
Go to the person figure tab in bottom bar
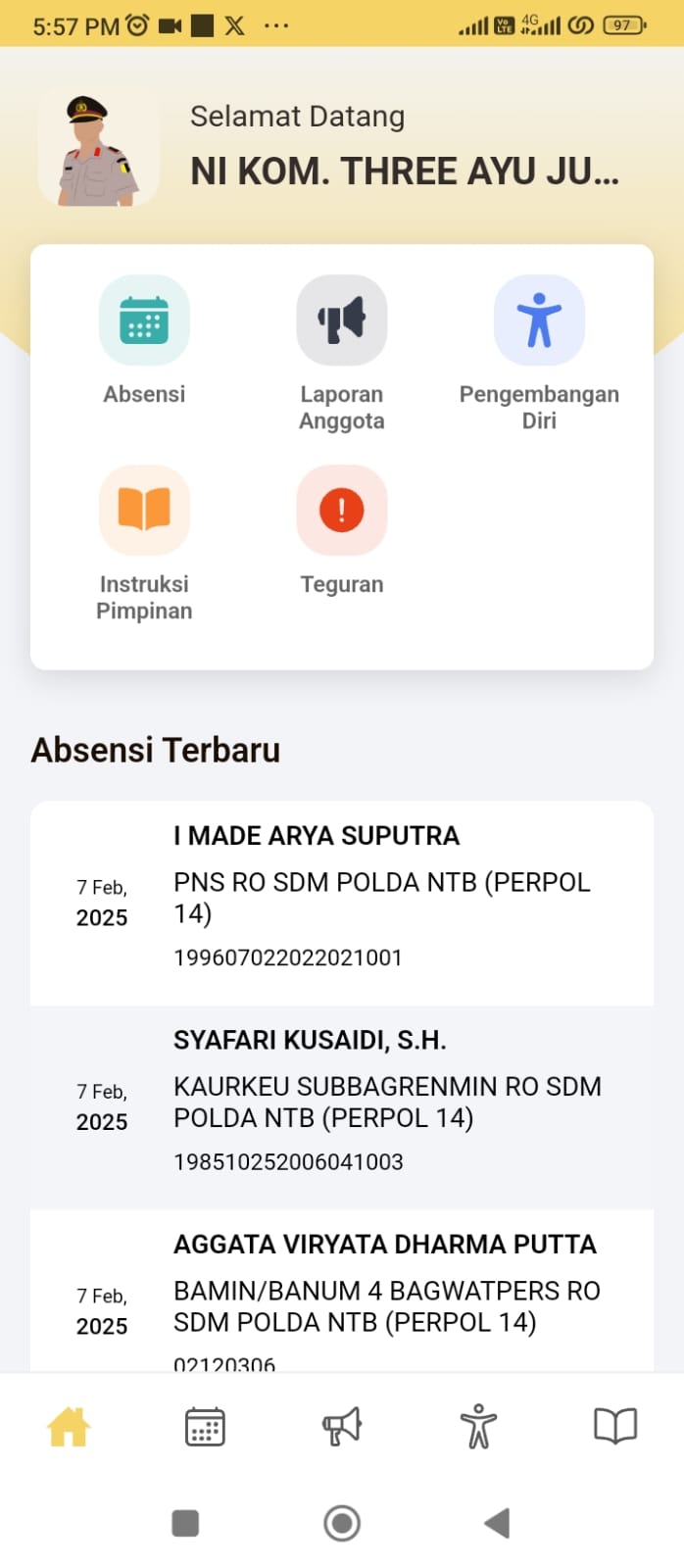click(x=478, y=1427)
